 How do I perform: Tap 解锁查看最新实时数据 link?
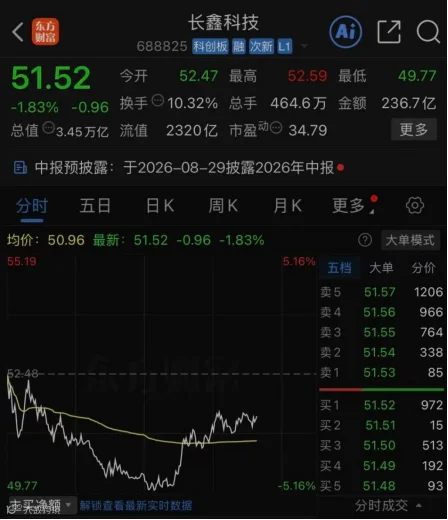click(x=136, y=506)
